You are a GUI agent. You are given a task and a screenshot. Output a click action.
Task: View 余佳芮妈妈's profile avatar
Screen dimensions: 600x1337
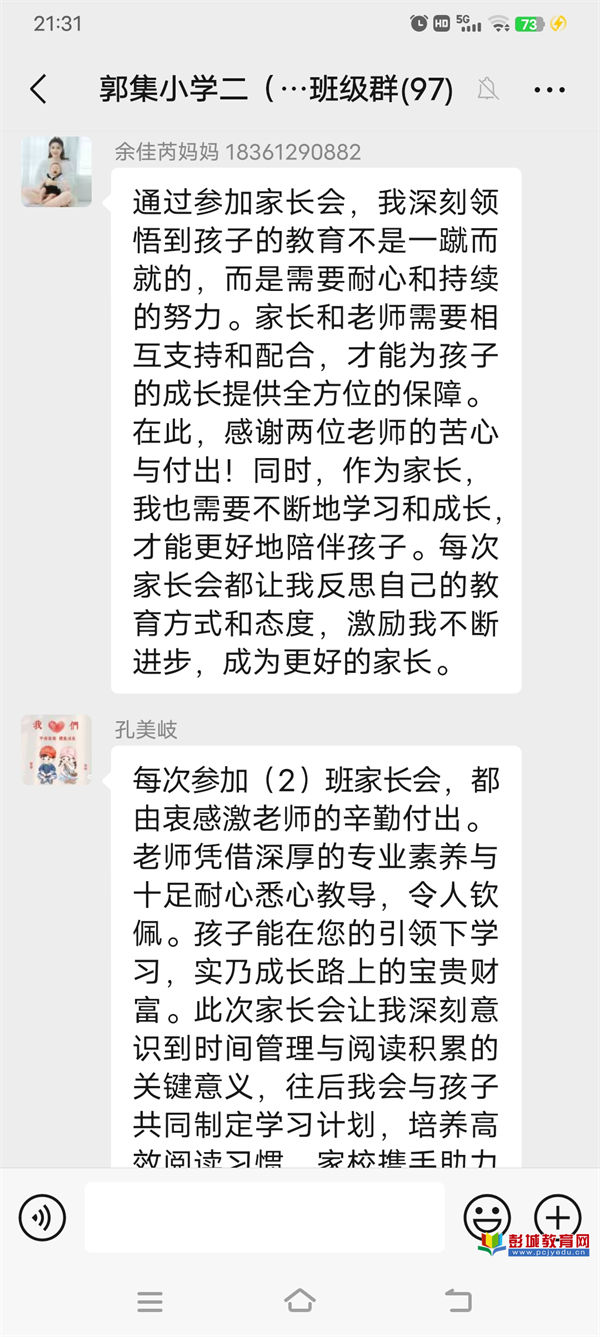pos(56,172)
